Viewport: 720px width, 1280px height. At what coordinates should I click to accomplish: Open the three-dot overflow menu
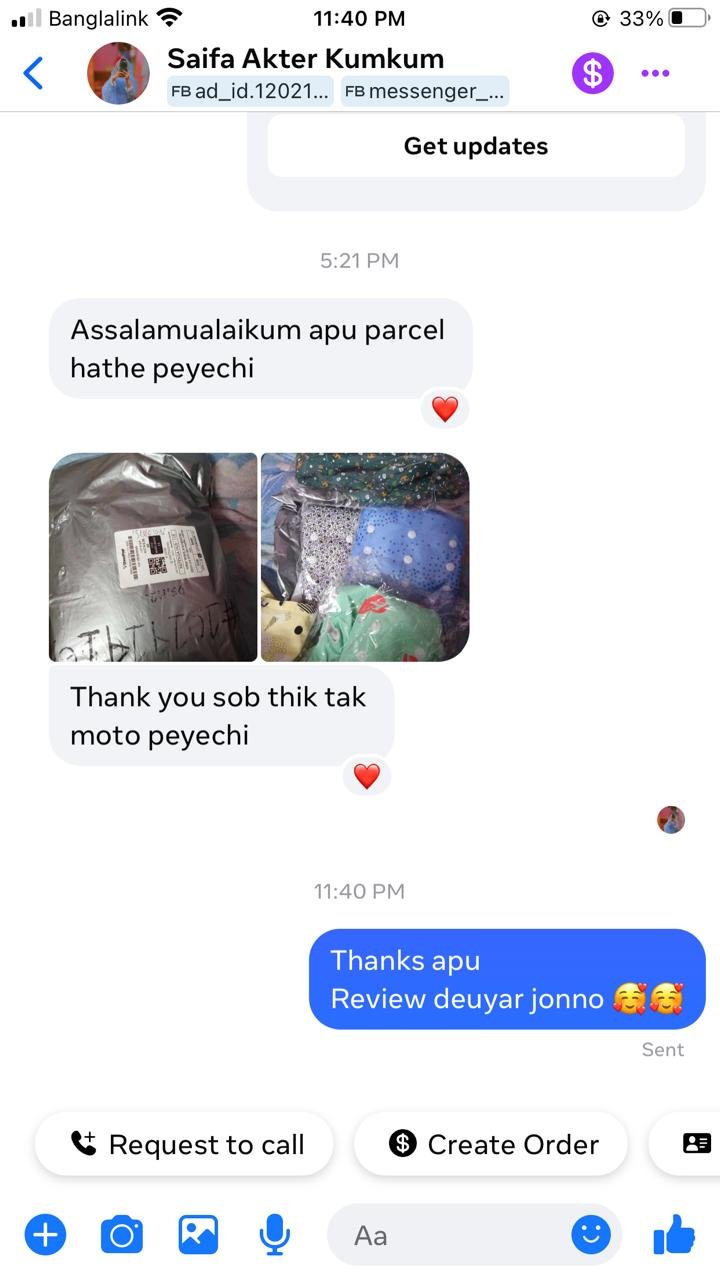(x=655, y=73)
